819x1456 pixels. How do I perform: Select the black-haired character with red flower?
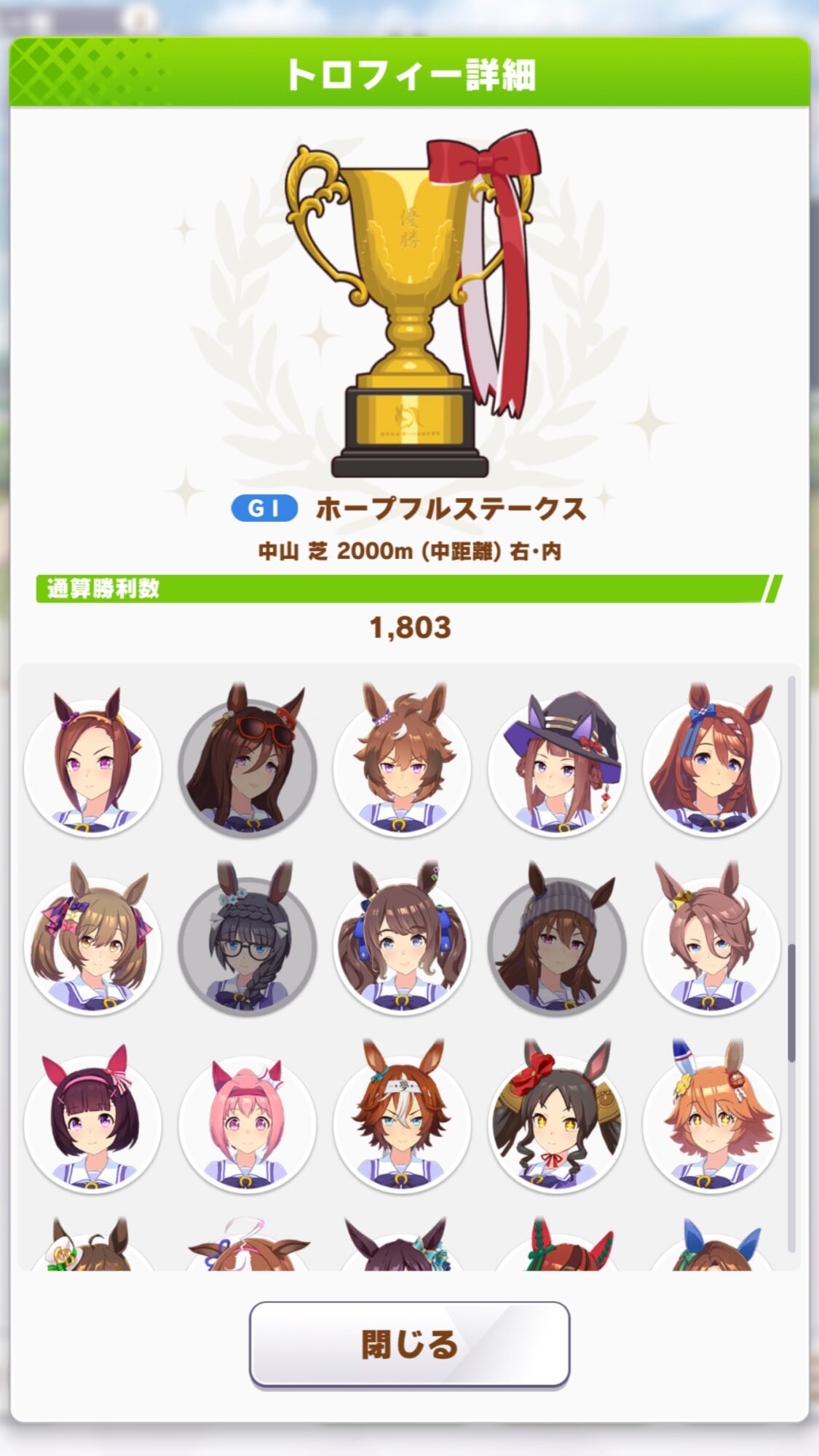coord(557,1123)
